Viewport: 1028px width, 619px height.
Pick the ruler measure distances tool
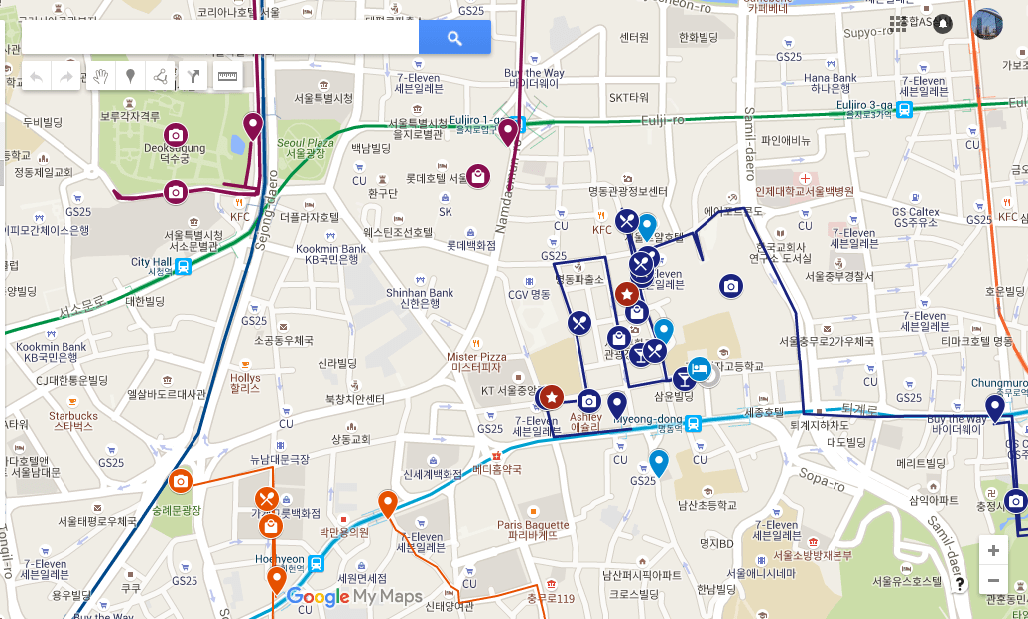227,76
